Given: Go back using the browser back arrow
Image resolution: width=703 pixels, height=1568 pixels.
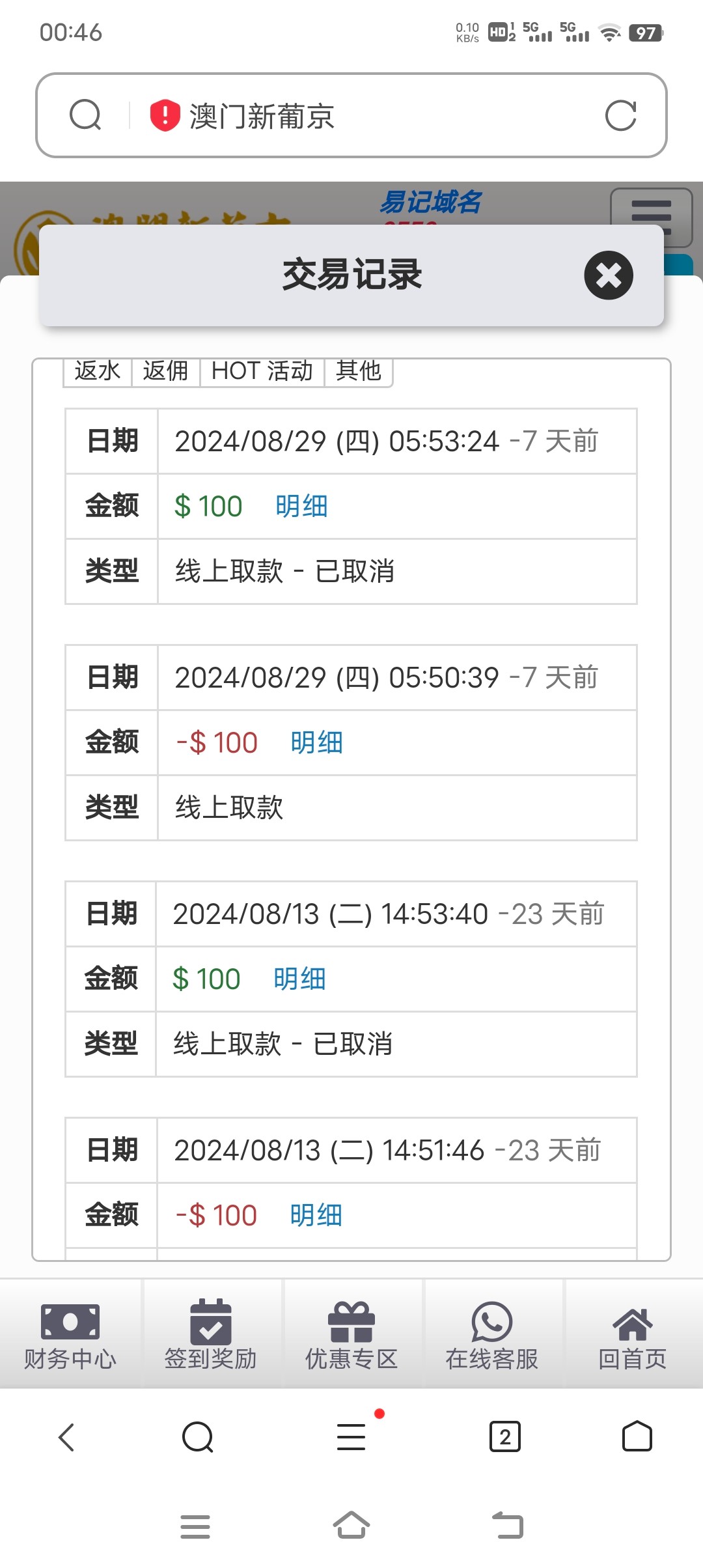Looking at the screenshot, I should 66,1436.
